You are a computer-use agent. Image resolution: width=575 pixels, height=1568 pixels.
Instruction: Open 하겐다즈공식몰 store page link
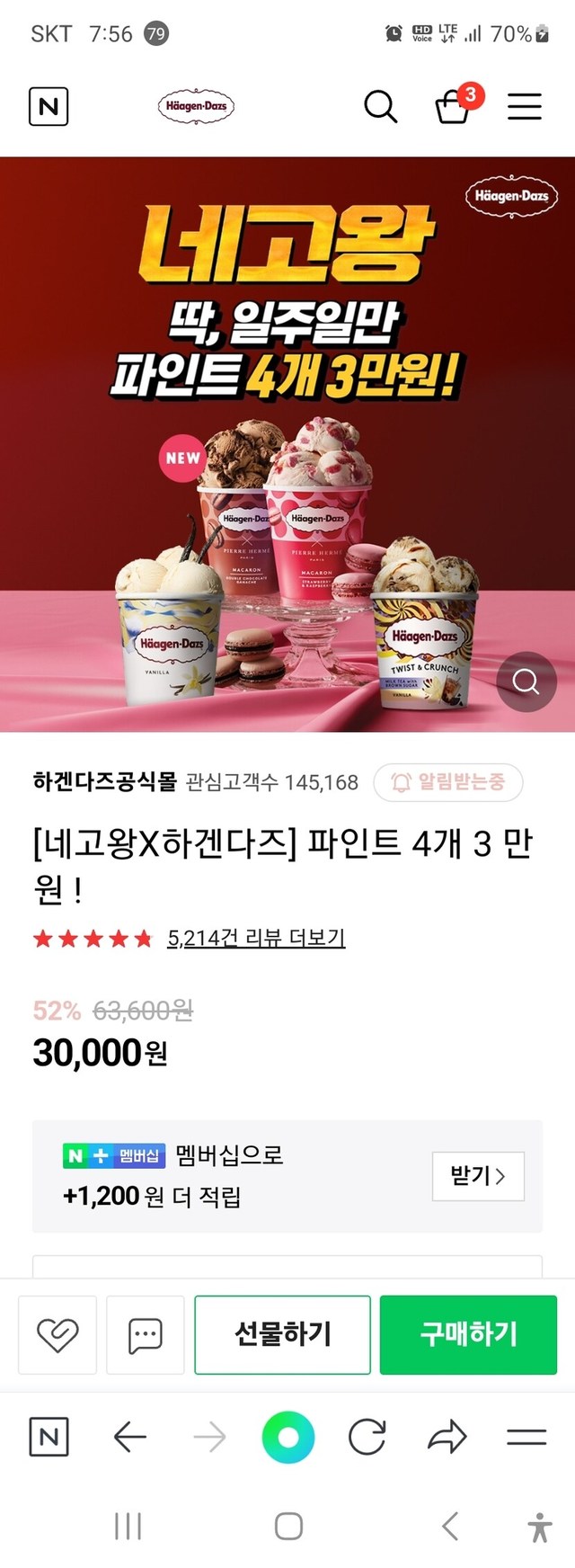pyautogui.click(x=104, y=781)
